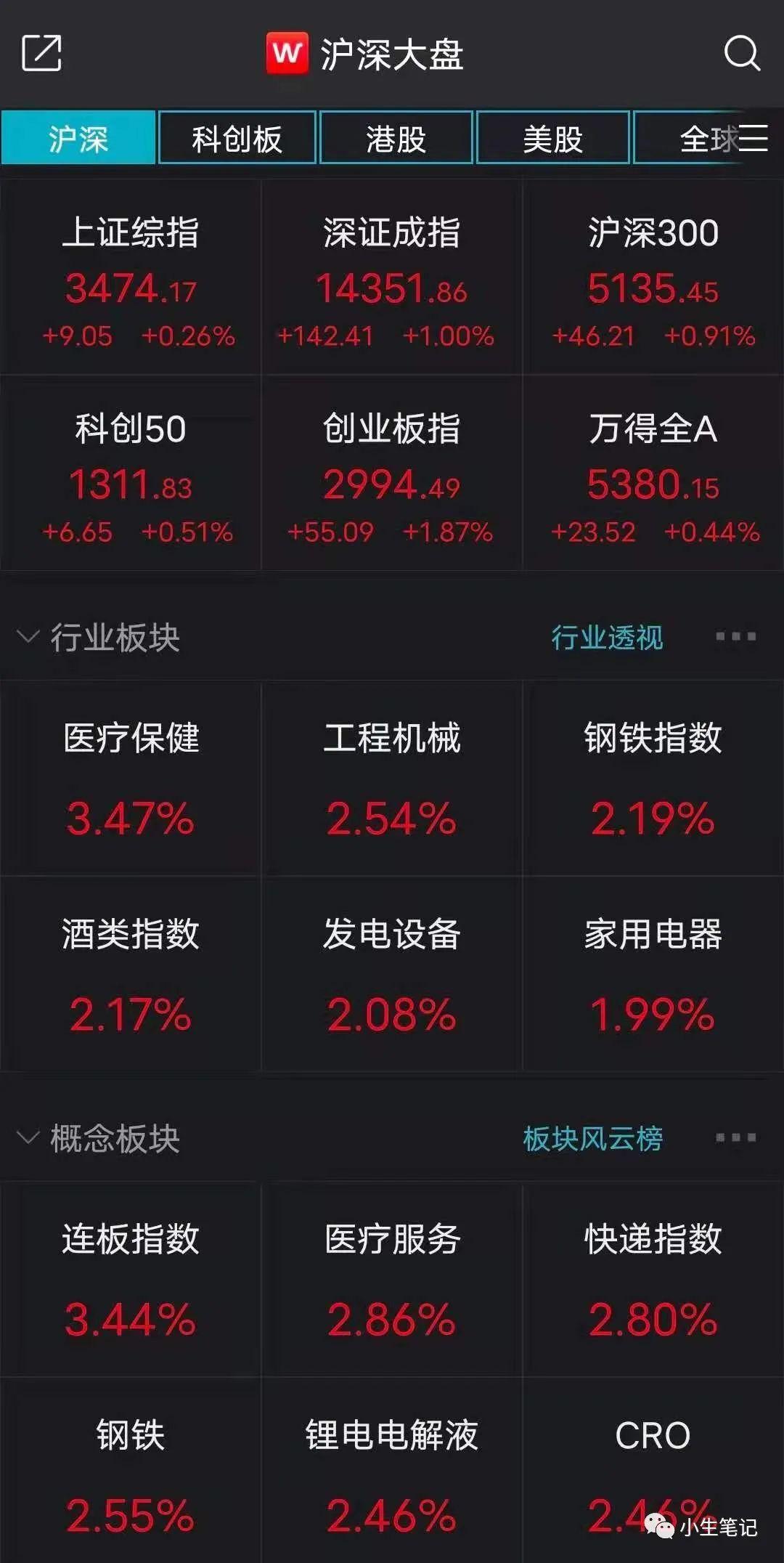Open more options beside 板块风云榜

[735, 1138]
